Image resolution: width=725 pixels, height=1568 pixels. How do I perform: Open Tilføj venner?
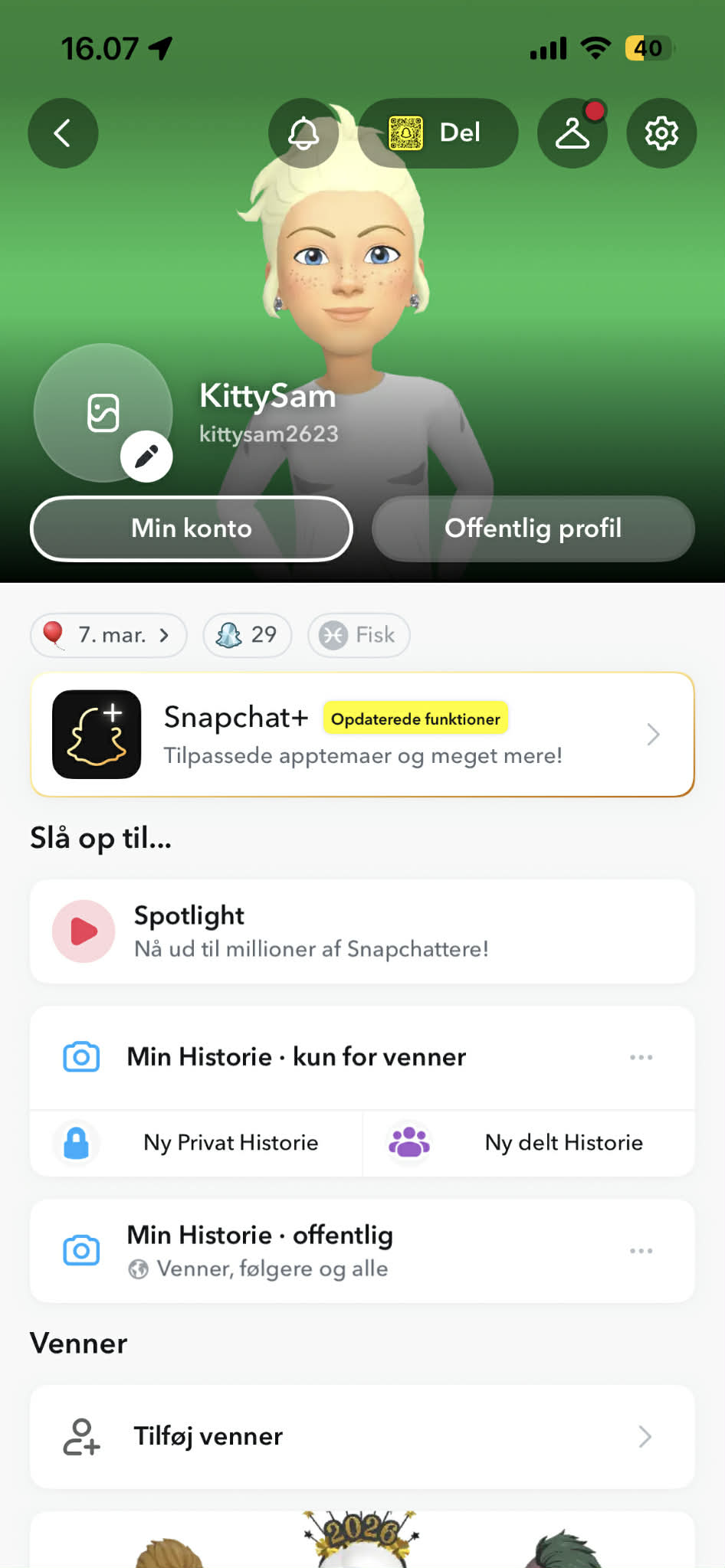[x=362, y=1436]
